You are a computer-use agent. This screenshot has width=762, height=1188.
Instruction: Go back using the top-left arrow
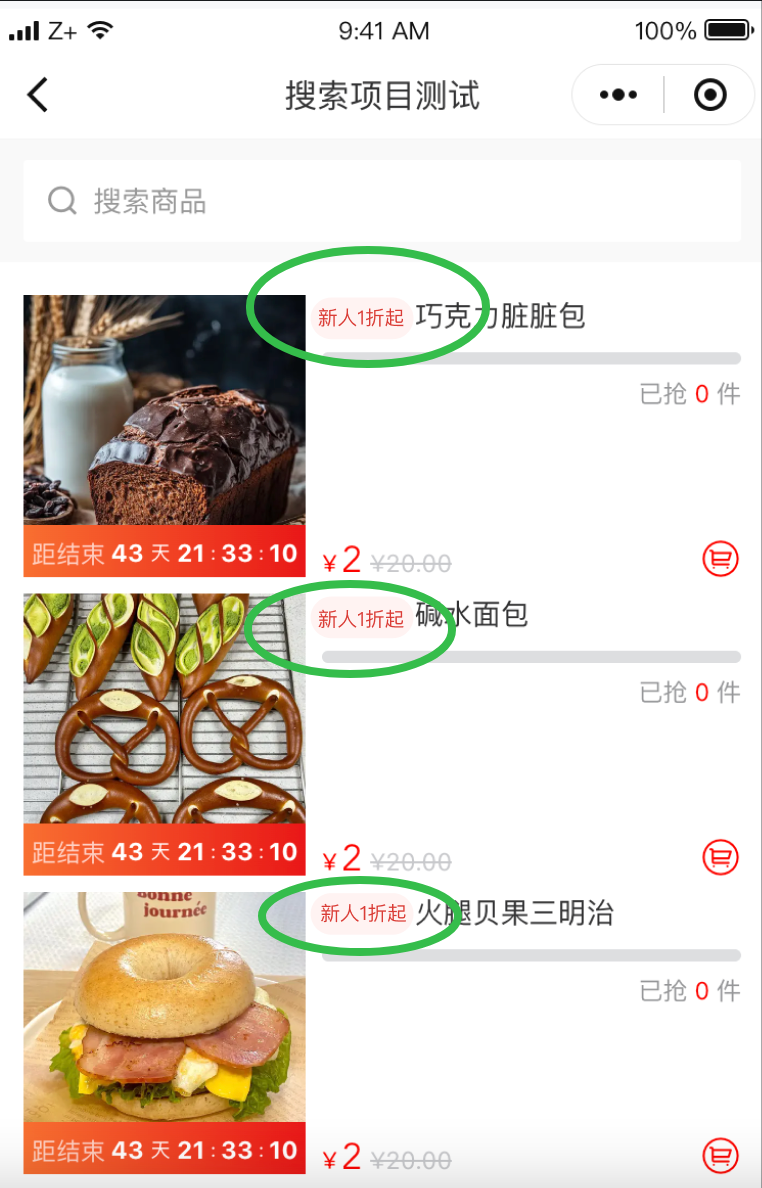click(37, 95)
